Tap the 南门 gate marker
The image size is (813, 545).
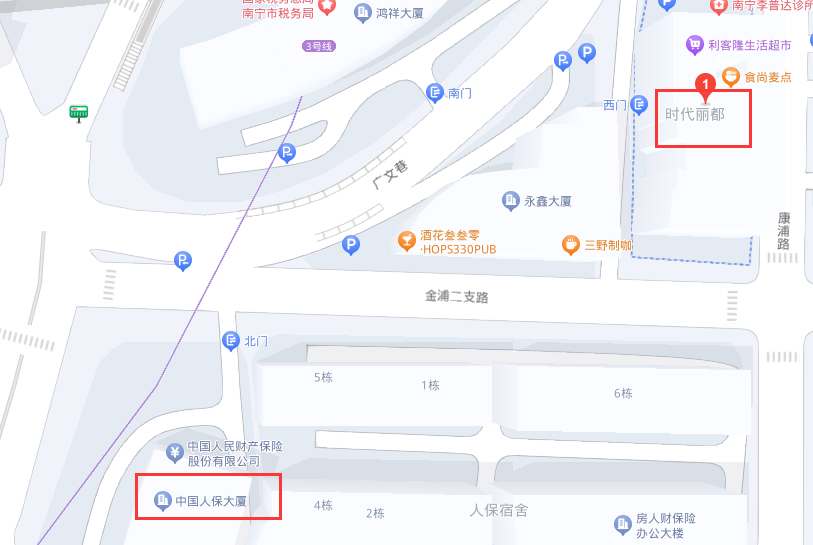coord(435,93)
